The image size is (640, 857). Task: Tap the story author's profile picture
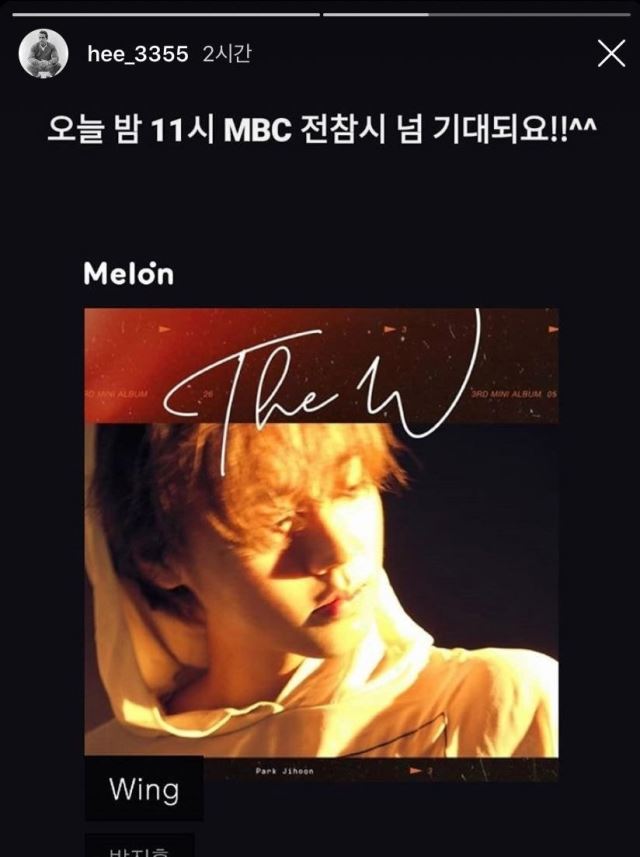[x=44, y=54]
